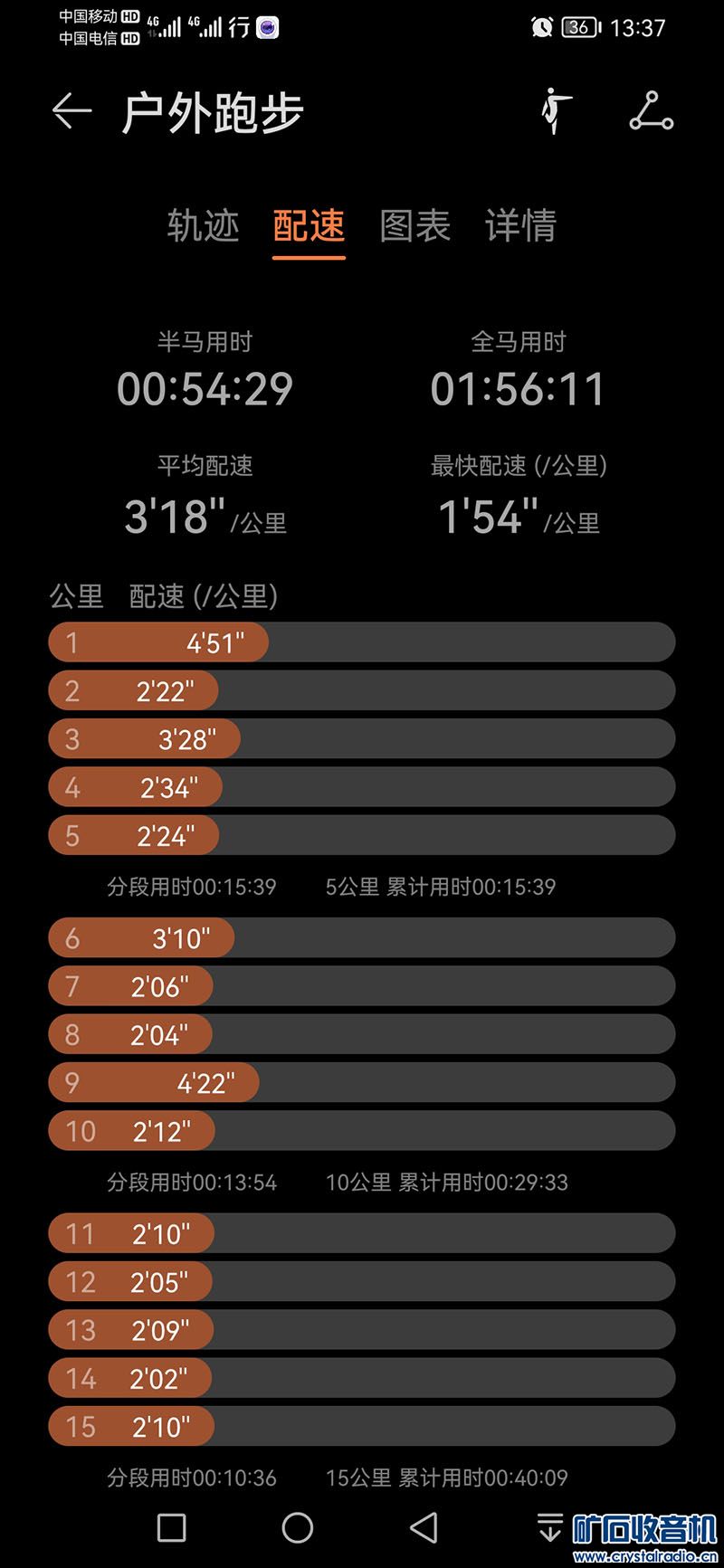Go back from 户外跑步 screen

click(x=71, y=112)
